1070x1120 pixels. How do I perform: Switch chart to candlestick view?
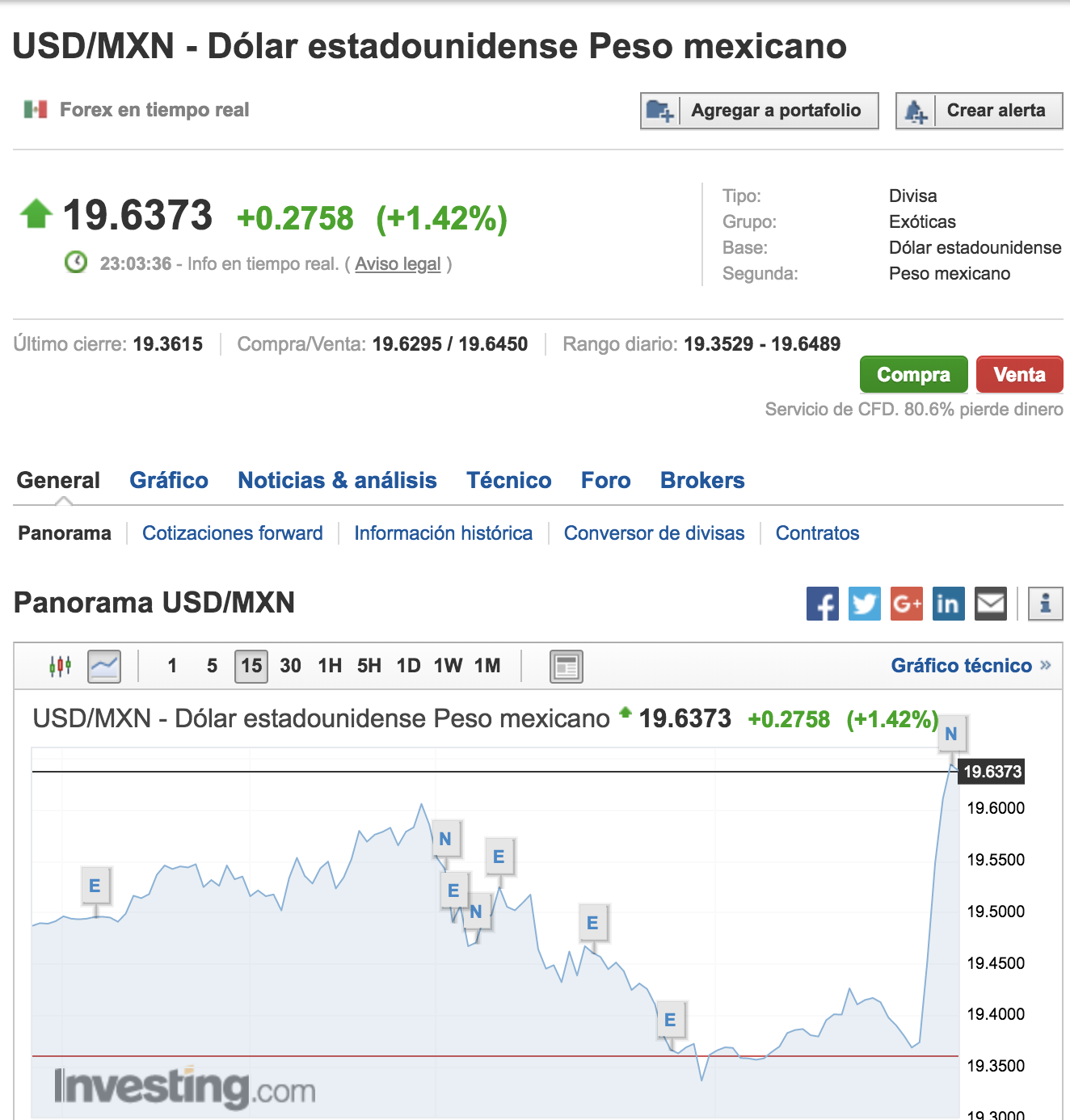click(x=61, y=666)
